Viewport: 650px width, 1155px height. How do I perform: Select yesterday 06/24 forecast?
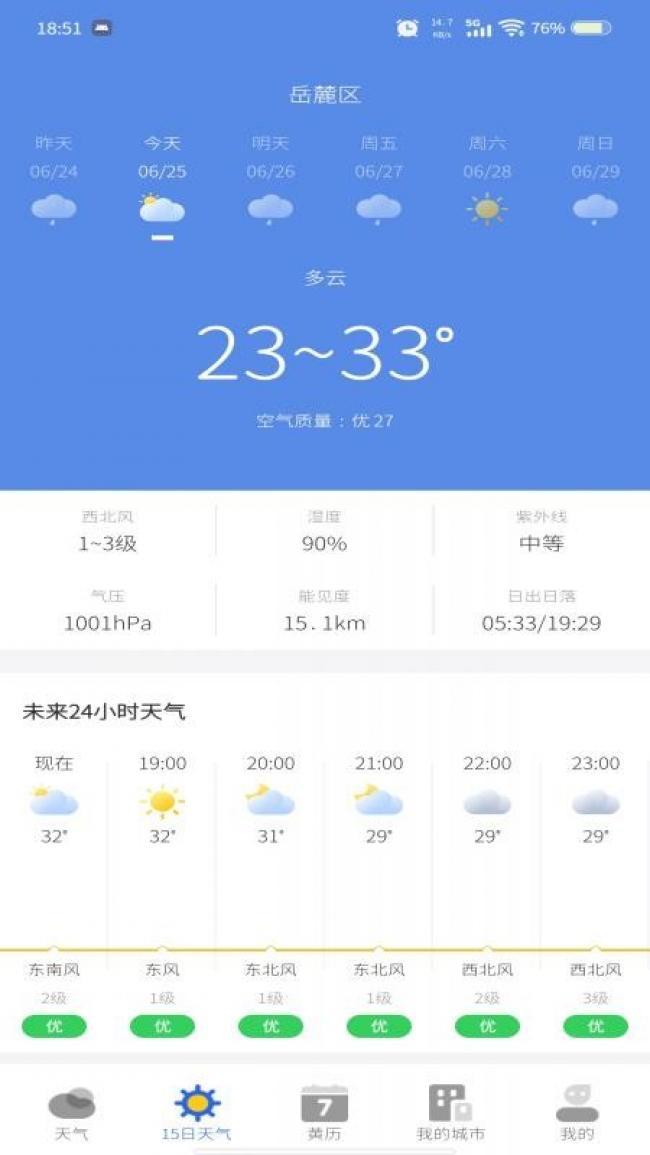click(x=54, y=179)
